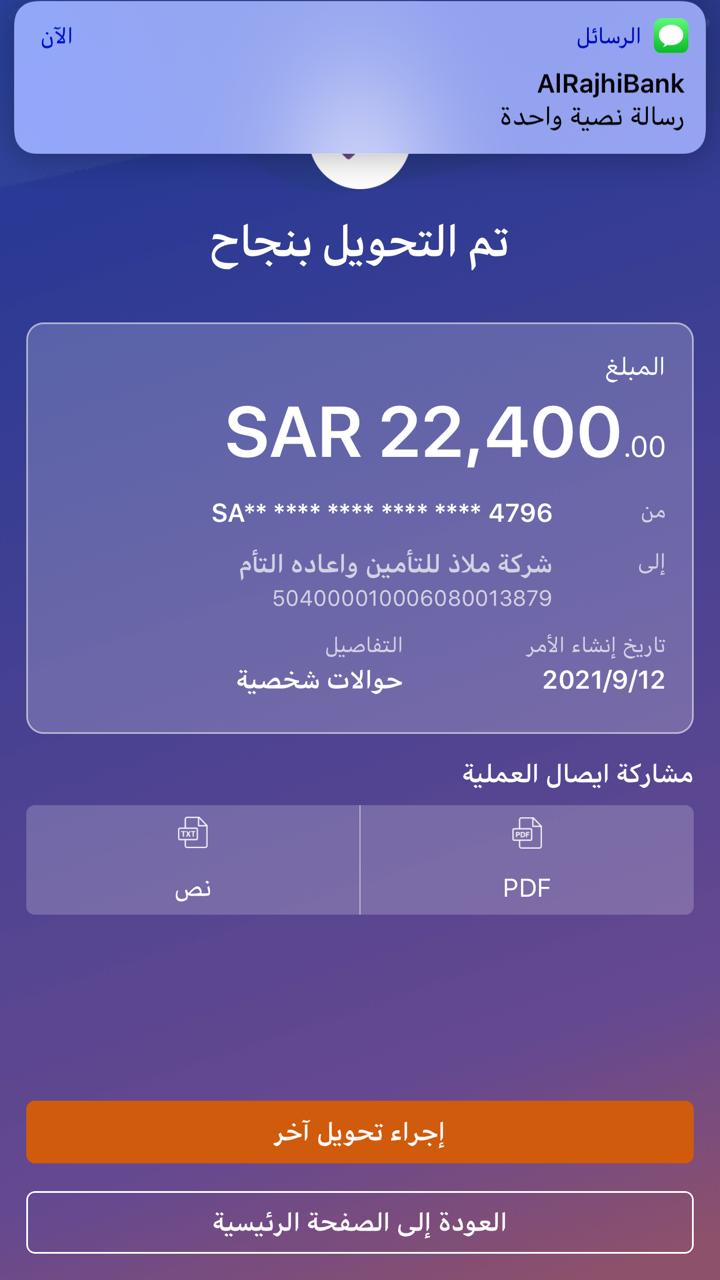Return to home via العودة إلى الصفحة الرئيسية
Screen dimensions: 720x1280
pyautogui.click(x=360, y=1222)
